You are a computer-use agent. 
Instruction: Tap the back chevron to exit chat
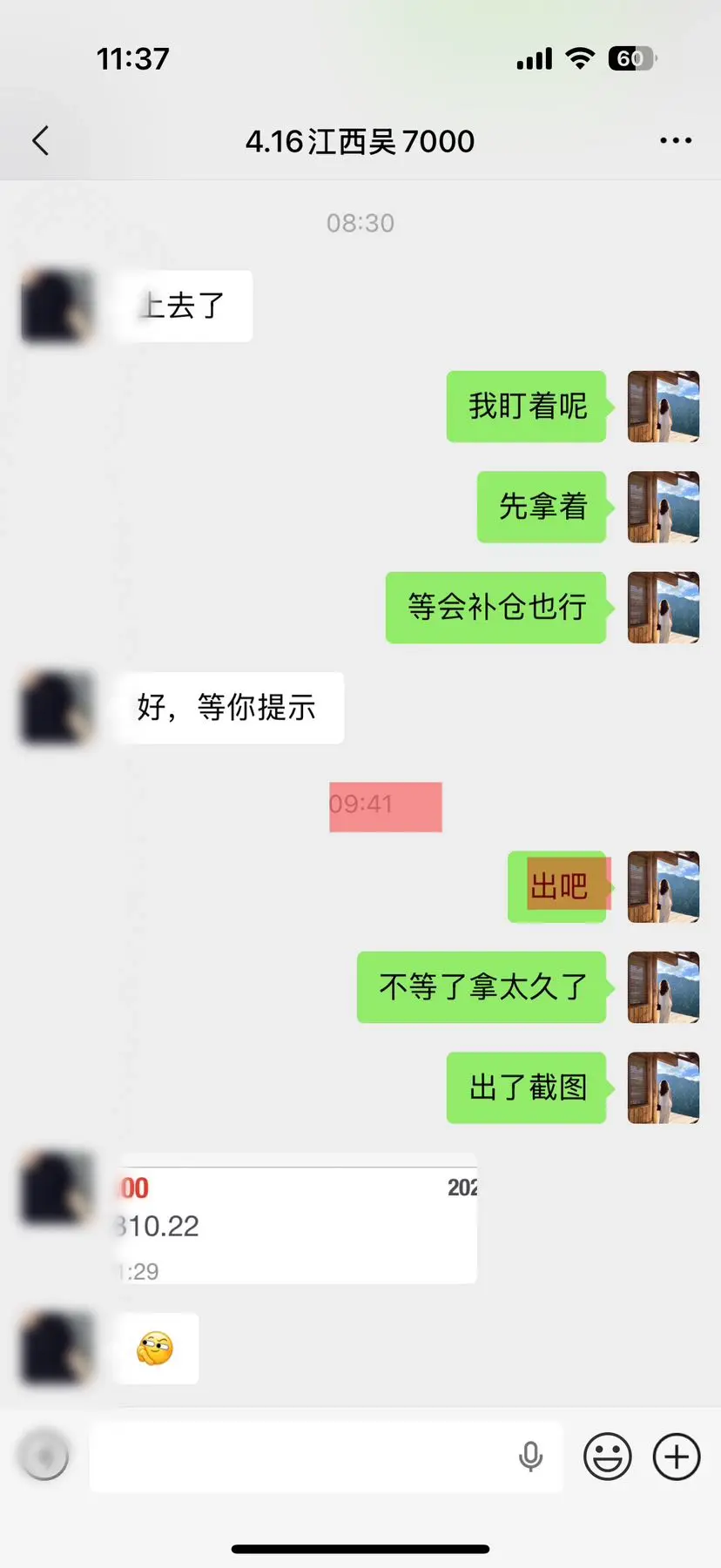[40, 139]
